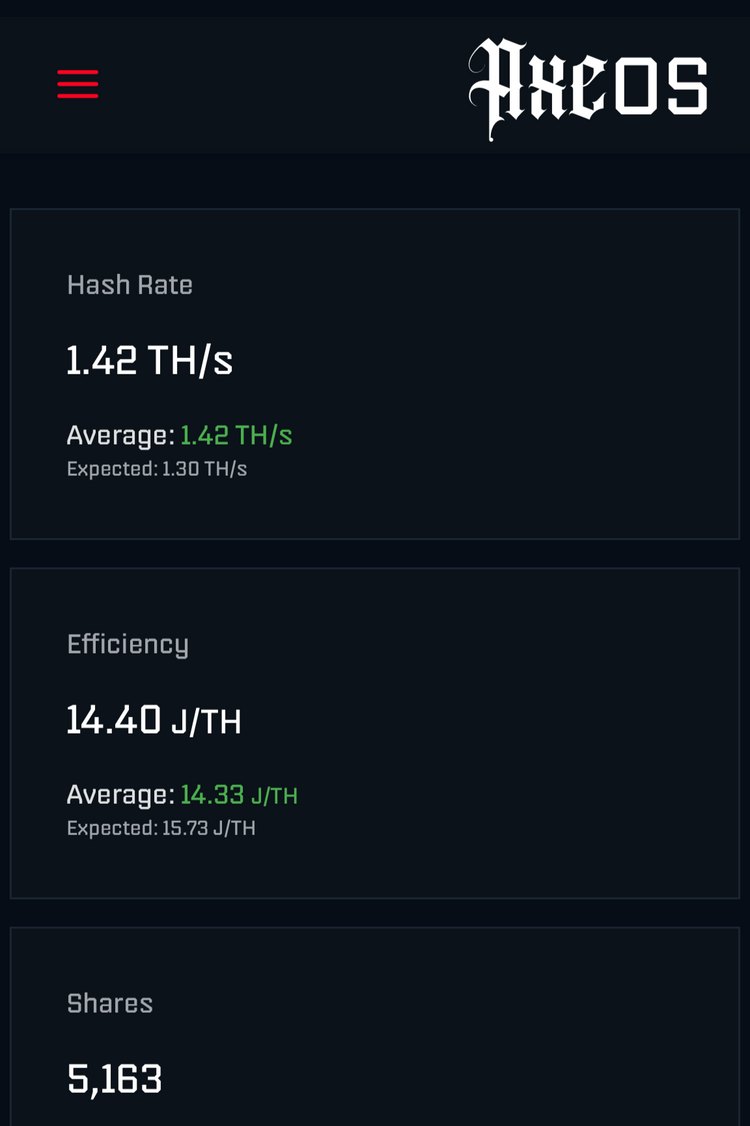Tap the dark header bar area
The height and width of the screenshot is (1126, 750).
tap(300, 84)
